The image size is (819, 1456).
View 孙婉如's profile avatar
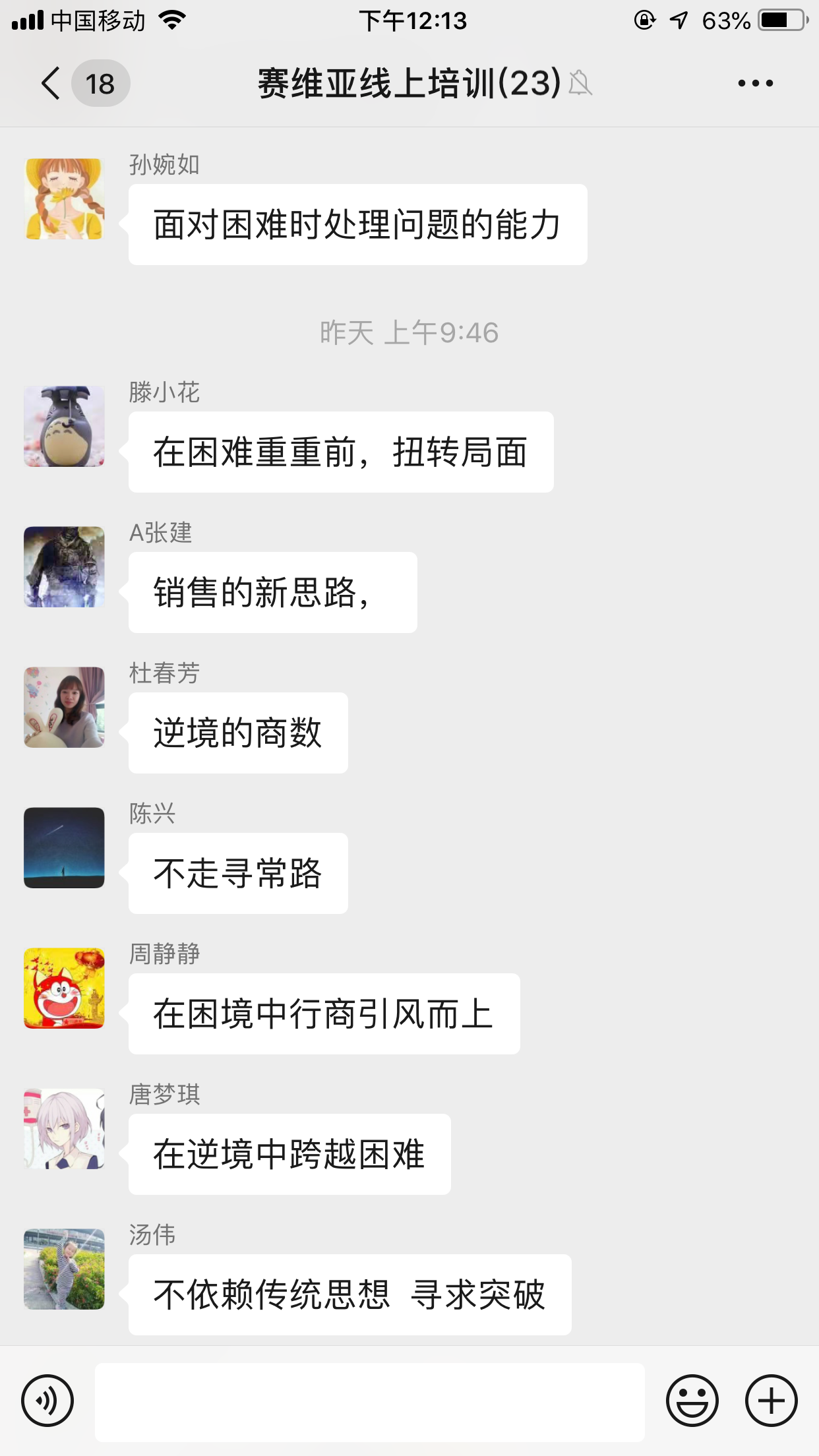65,198
